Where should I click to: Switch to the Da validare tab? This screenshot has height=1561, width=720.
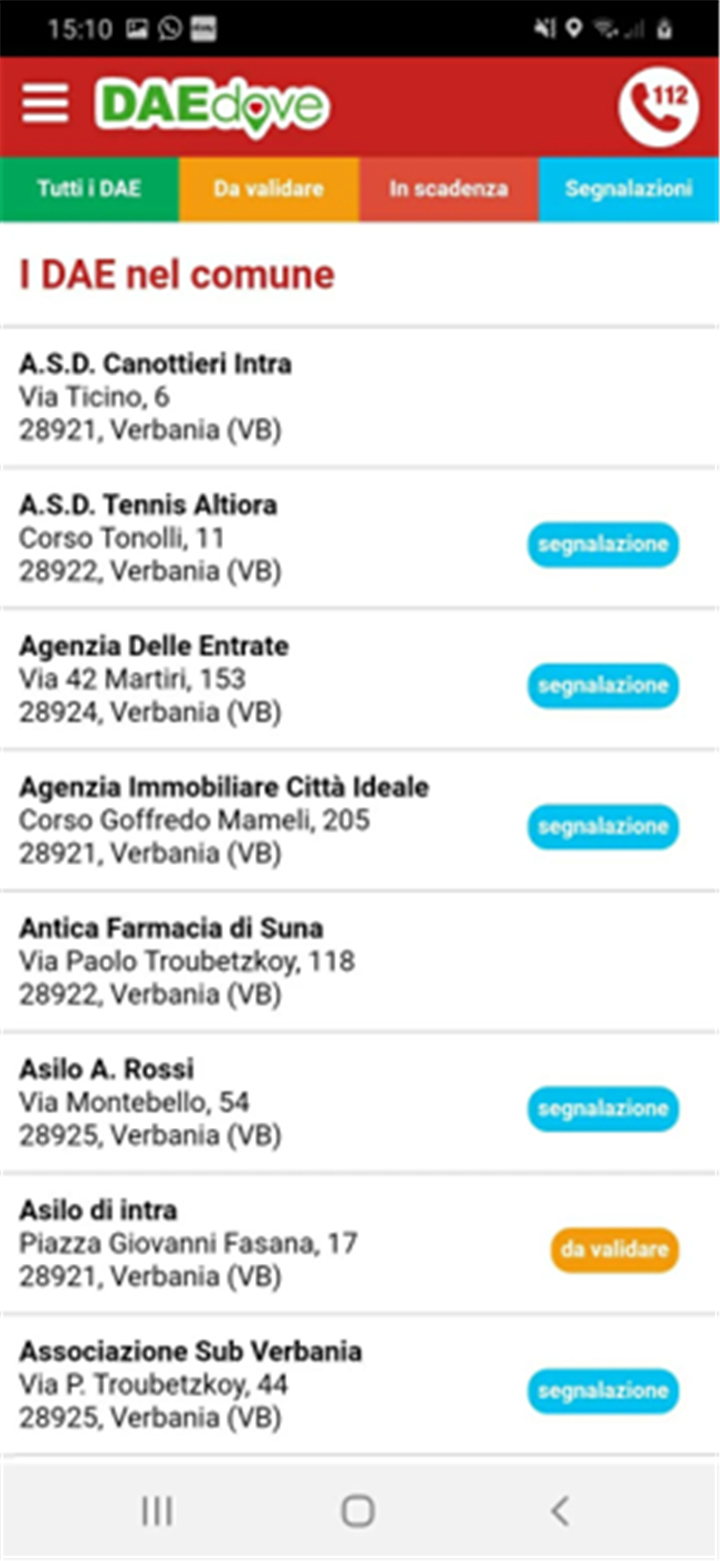268,189
